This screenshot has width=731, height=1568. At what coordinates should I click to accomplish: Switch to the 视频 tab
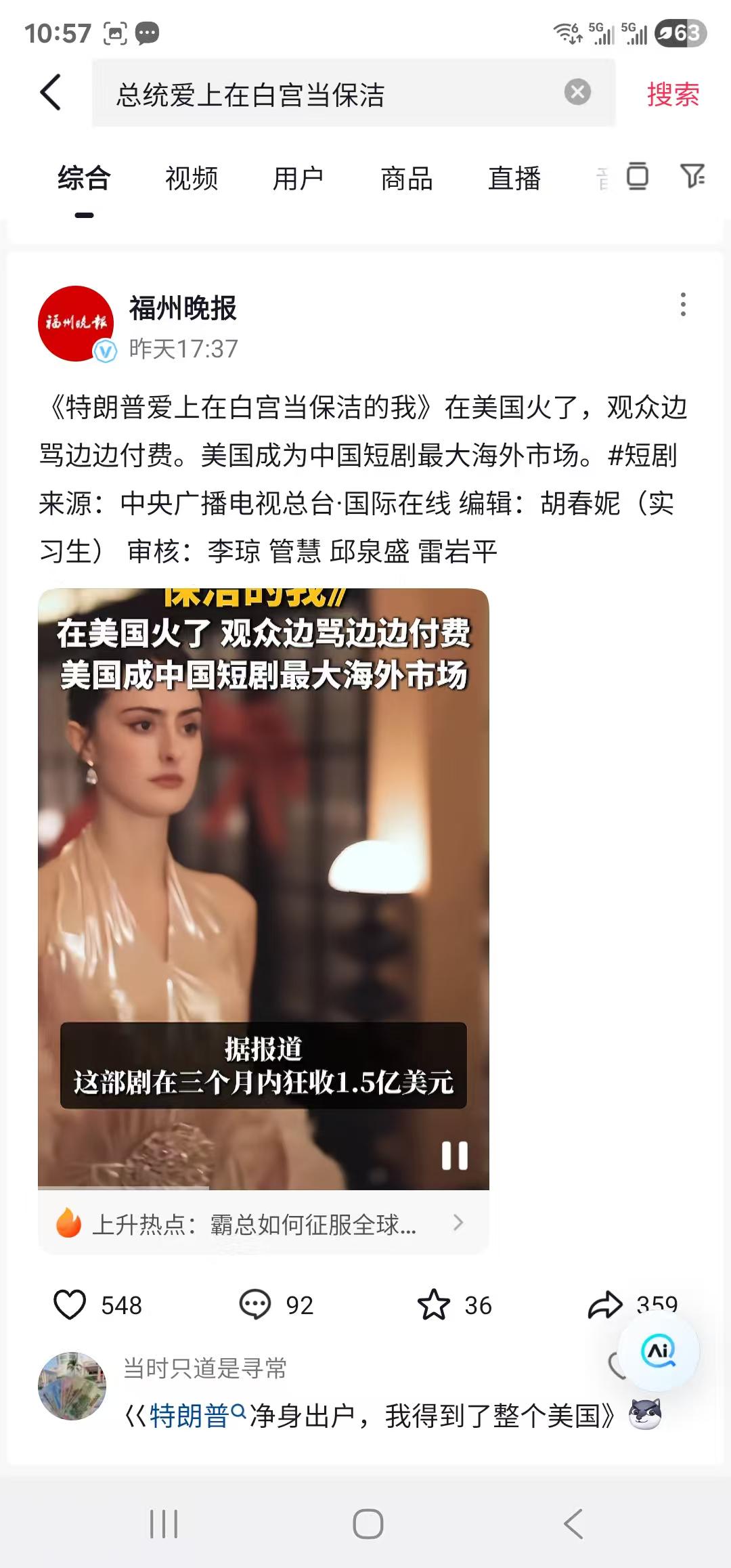pos(192,179)
